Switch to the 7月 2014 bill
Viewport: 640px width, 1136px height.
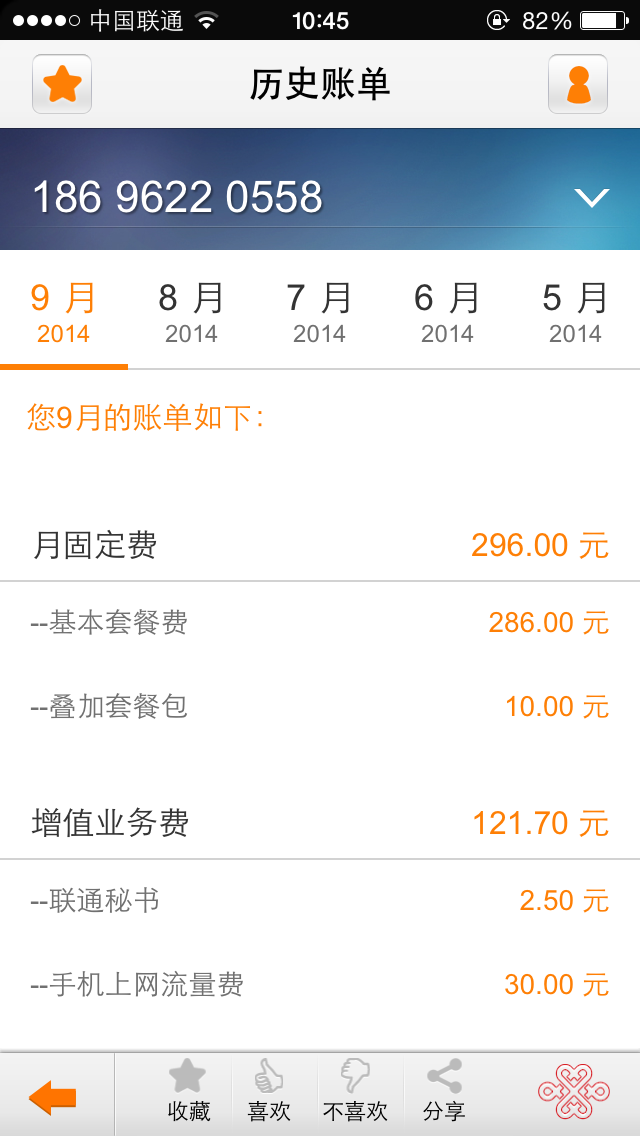coord(319,312)
